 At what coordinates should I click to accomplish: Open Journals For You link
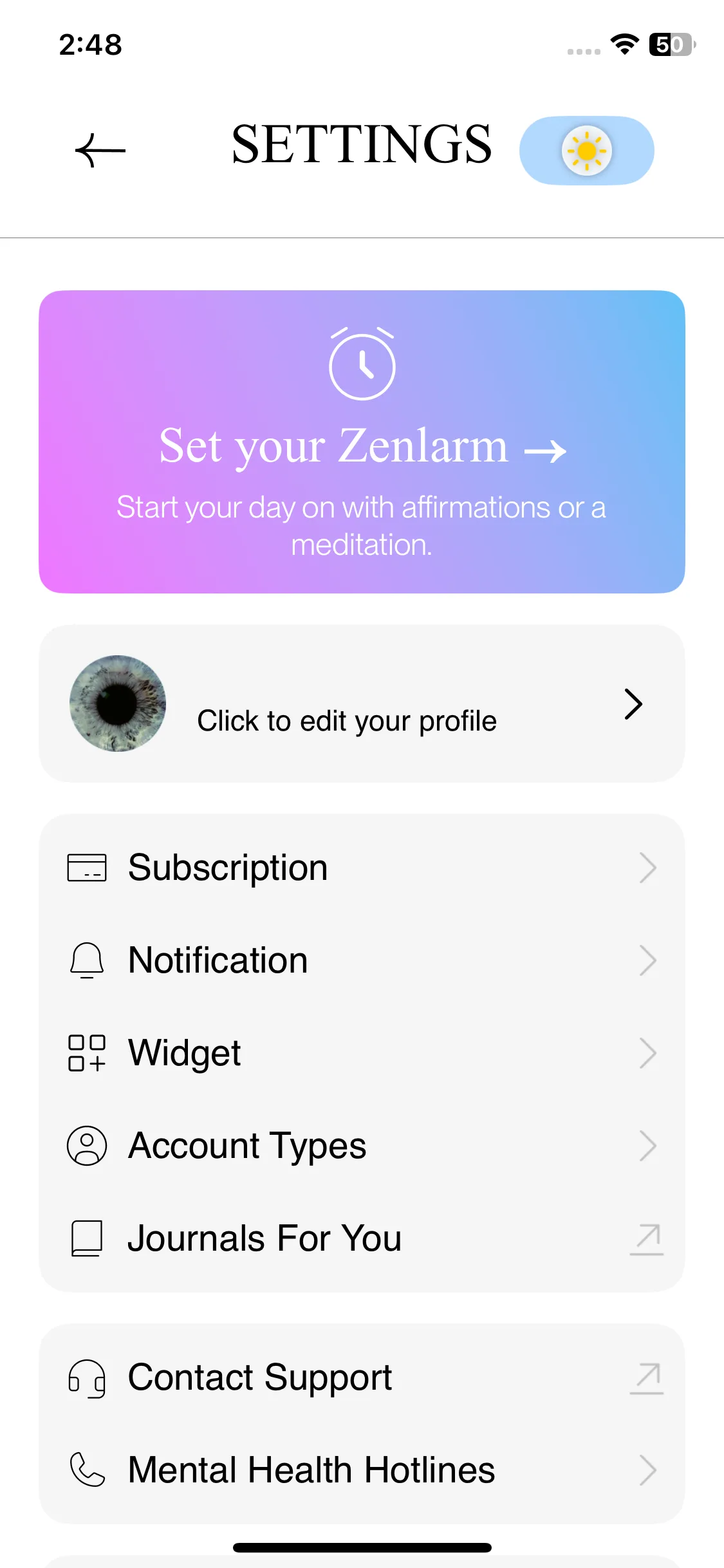pyautogui.click(x=362, y=1238)
